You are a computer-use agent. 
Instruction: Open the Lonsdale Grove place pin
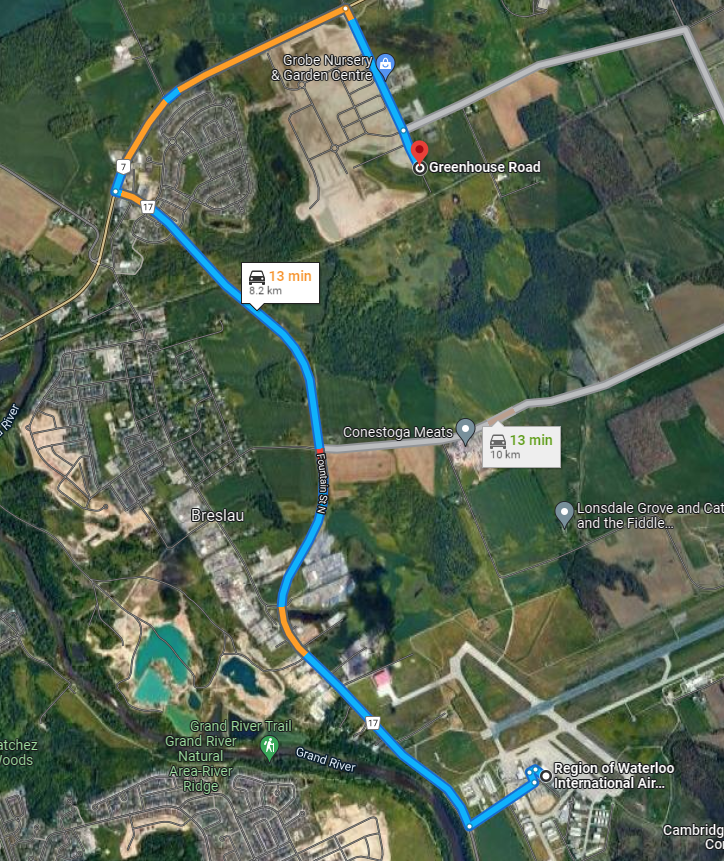(x=564, y=514)
